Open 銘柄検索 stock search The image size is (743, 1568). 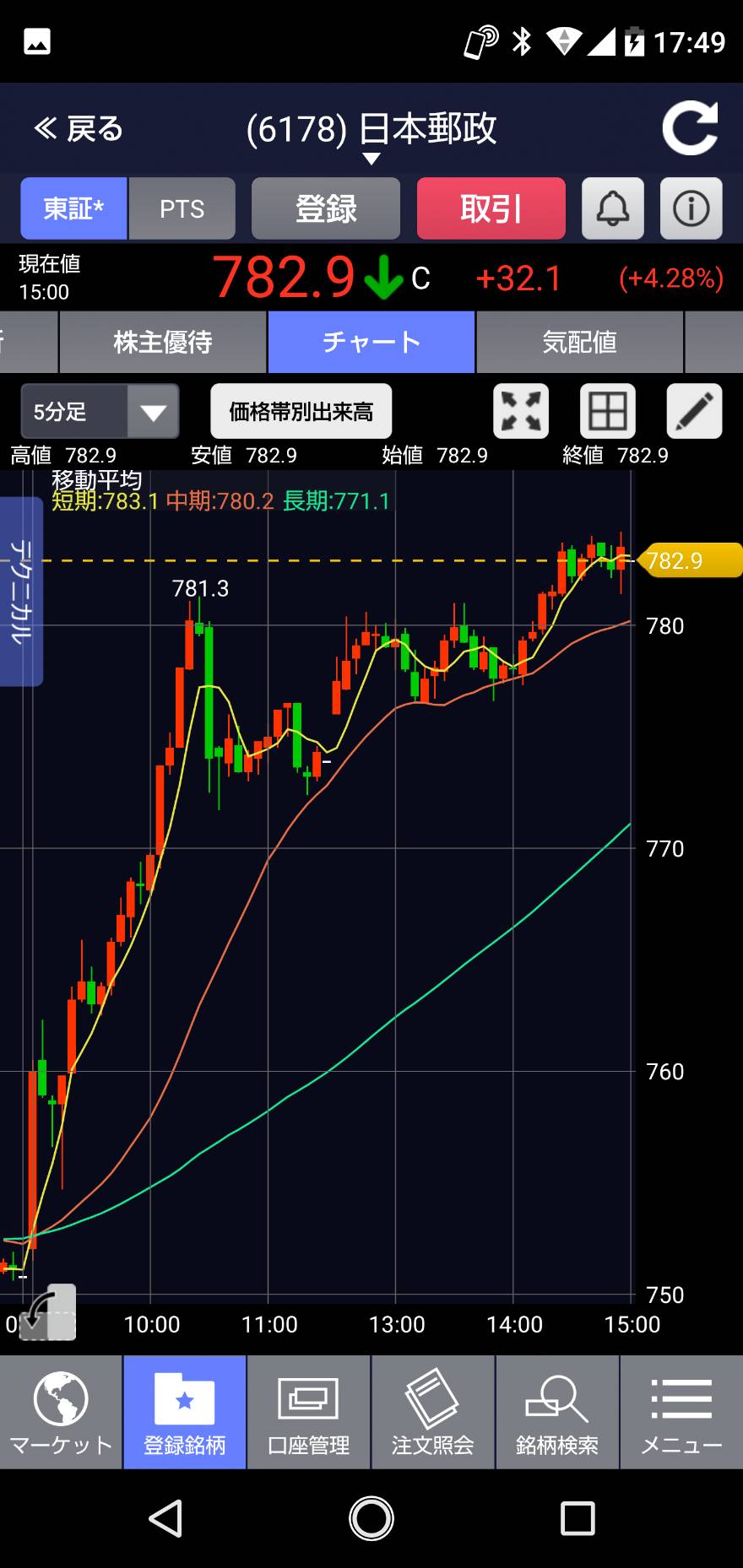pos(557,1413)
